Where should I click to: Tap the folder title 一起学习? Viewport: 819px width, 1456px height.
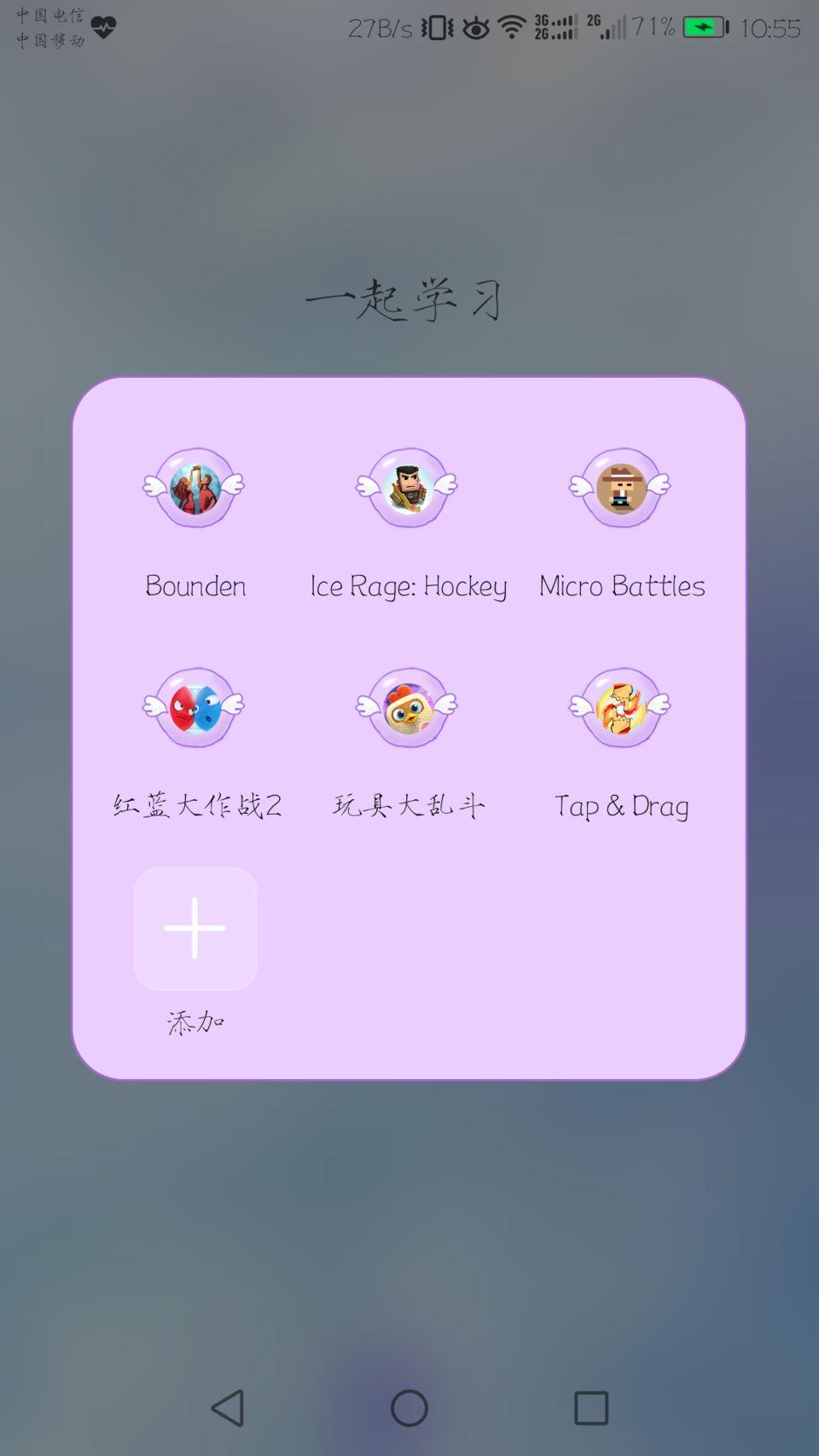click(x=408, y=300)
